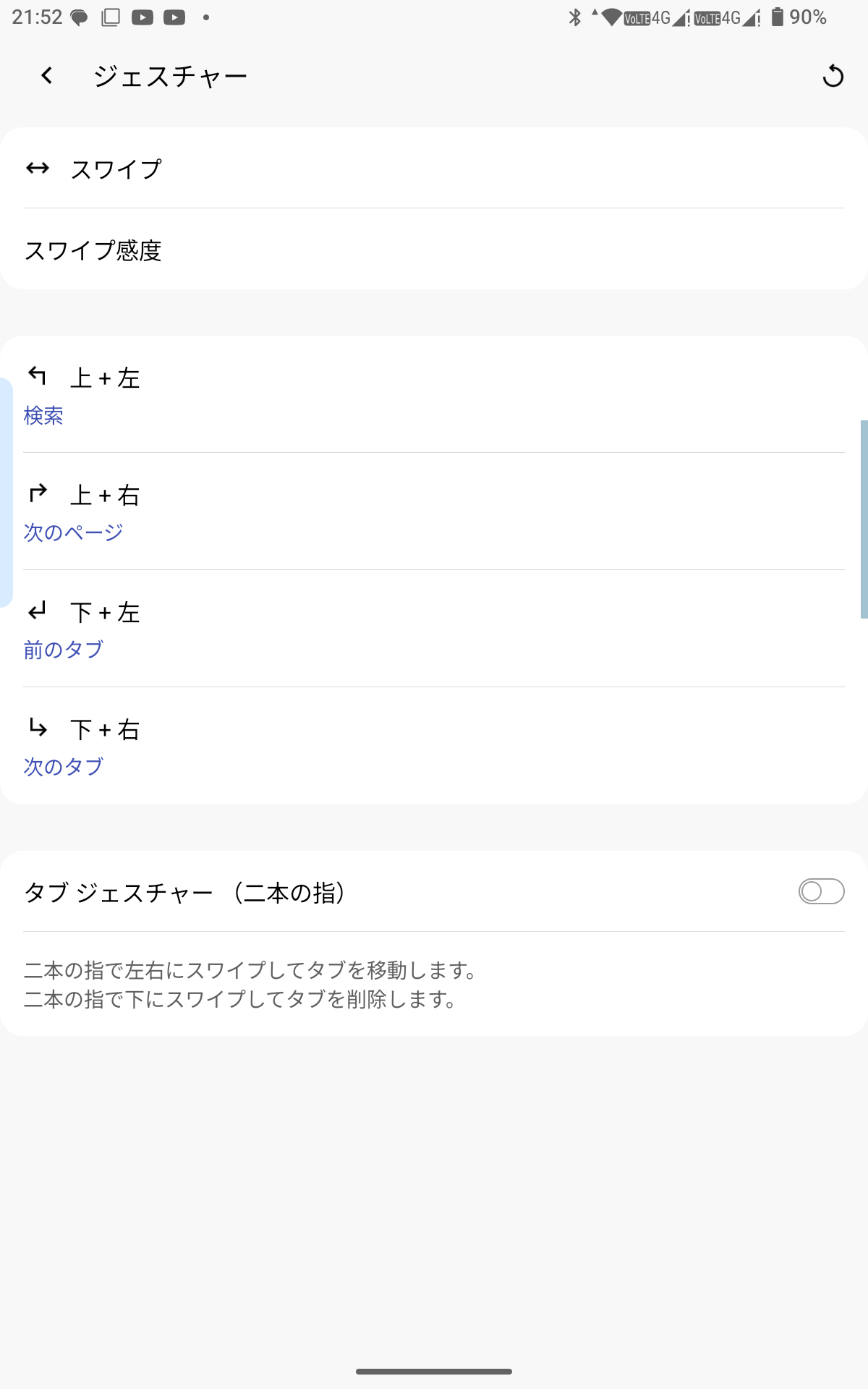Change the 下 + 右 gesture action

pyautogui.click(x=434, y=746)
